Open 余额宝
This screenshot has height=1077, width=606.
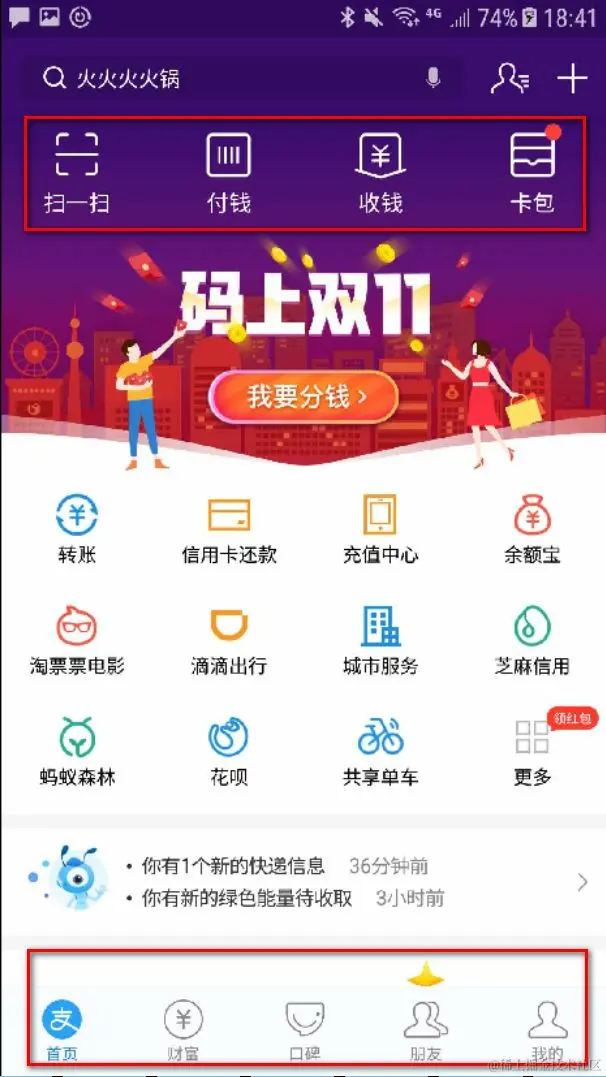click(x=532, y=530)
